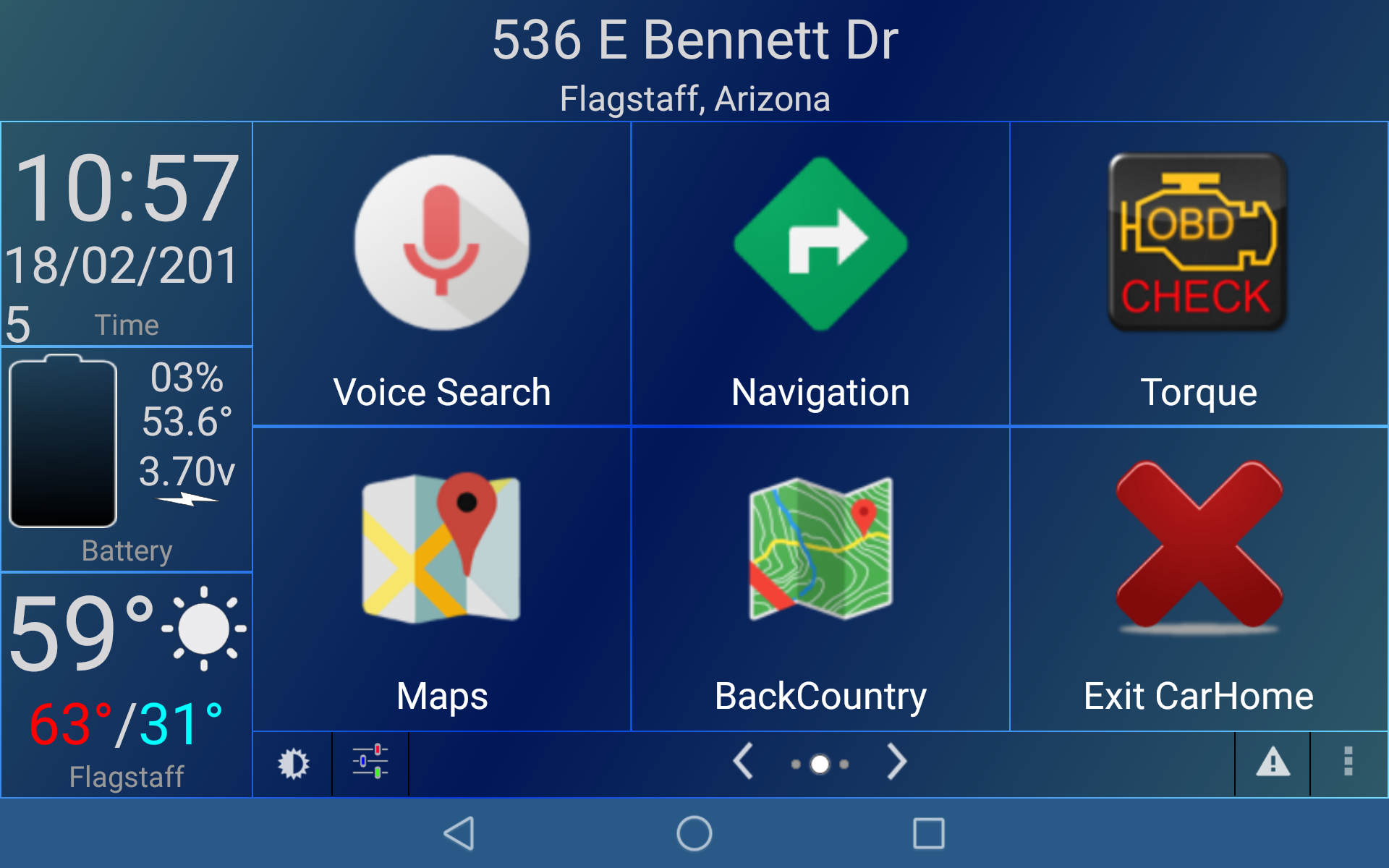Go to the Android home screen

point(694,833)
